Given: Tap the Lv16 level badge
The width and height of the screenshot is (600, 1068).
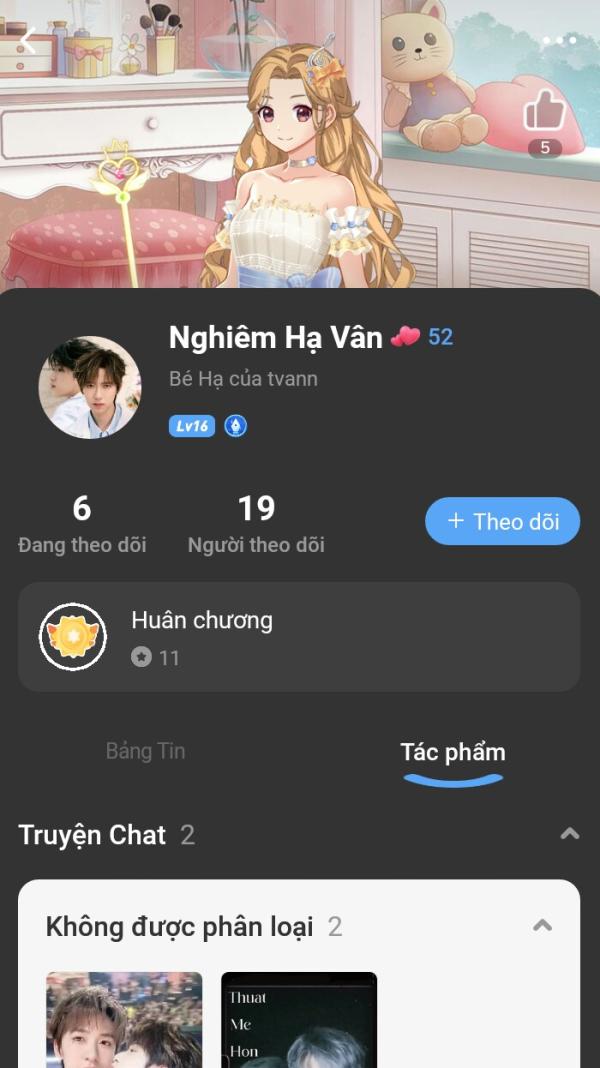Looking at the screenshot, I should coord(192,427).
